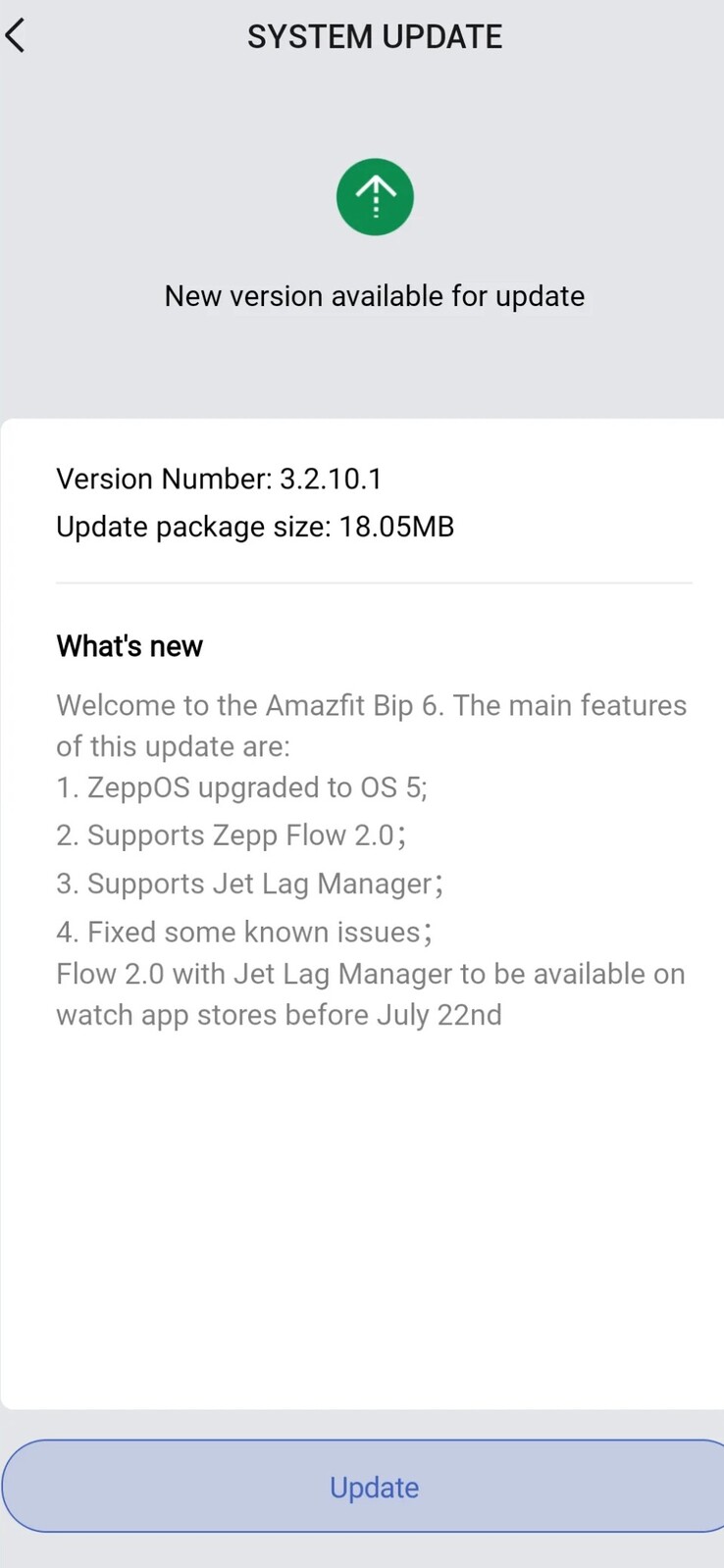Click the SYSTEM UPDATE title bar

coord(375,36)
